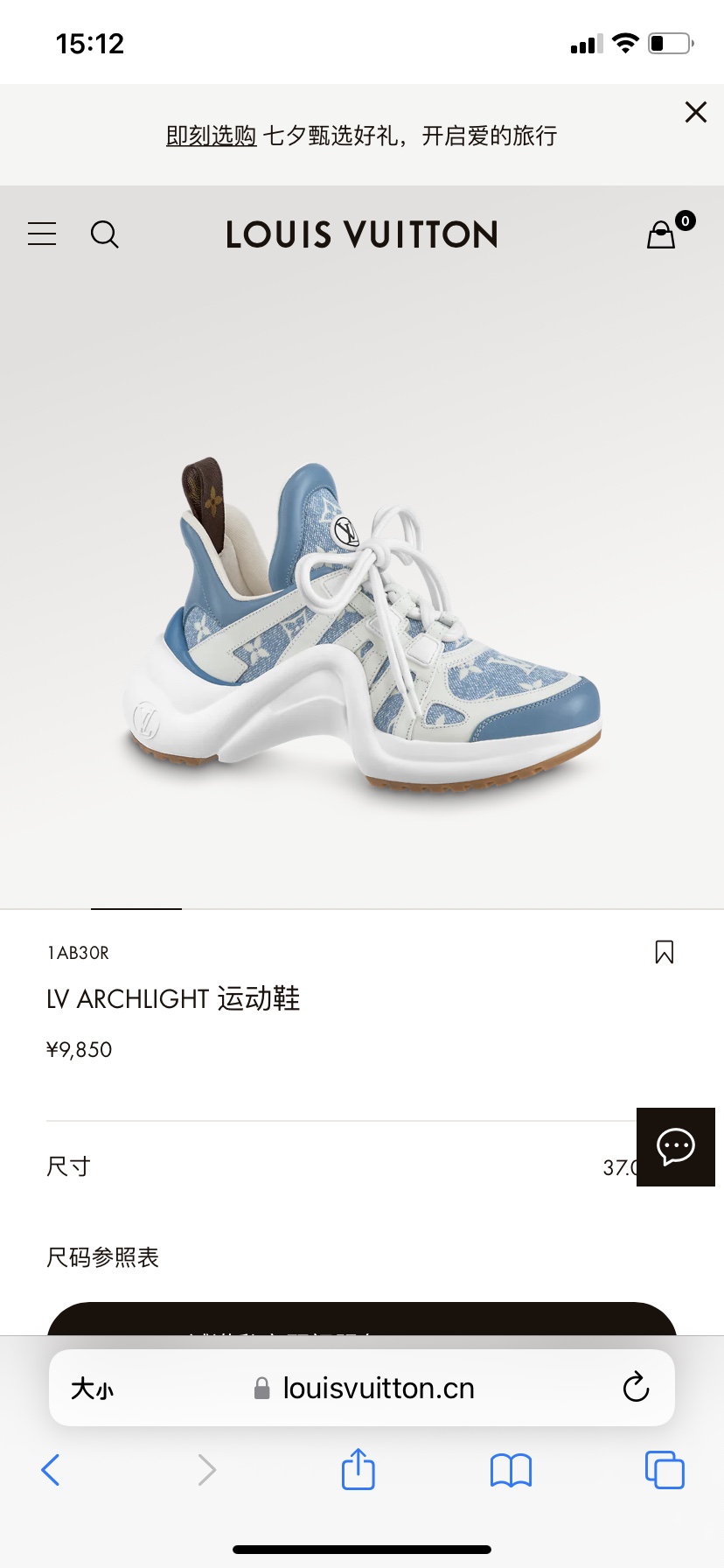Open the shopping bag
Viewport: 724px width, 1568px height.
pos(662,234)
